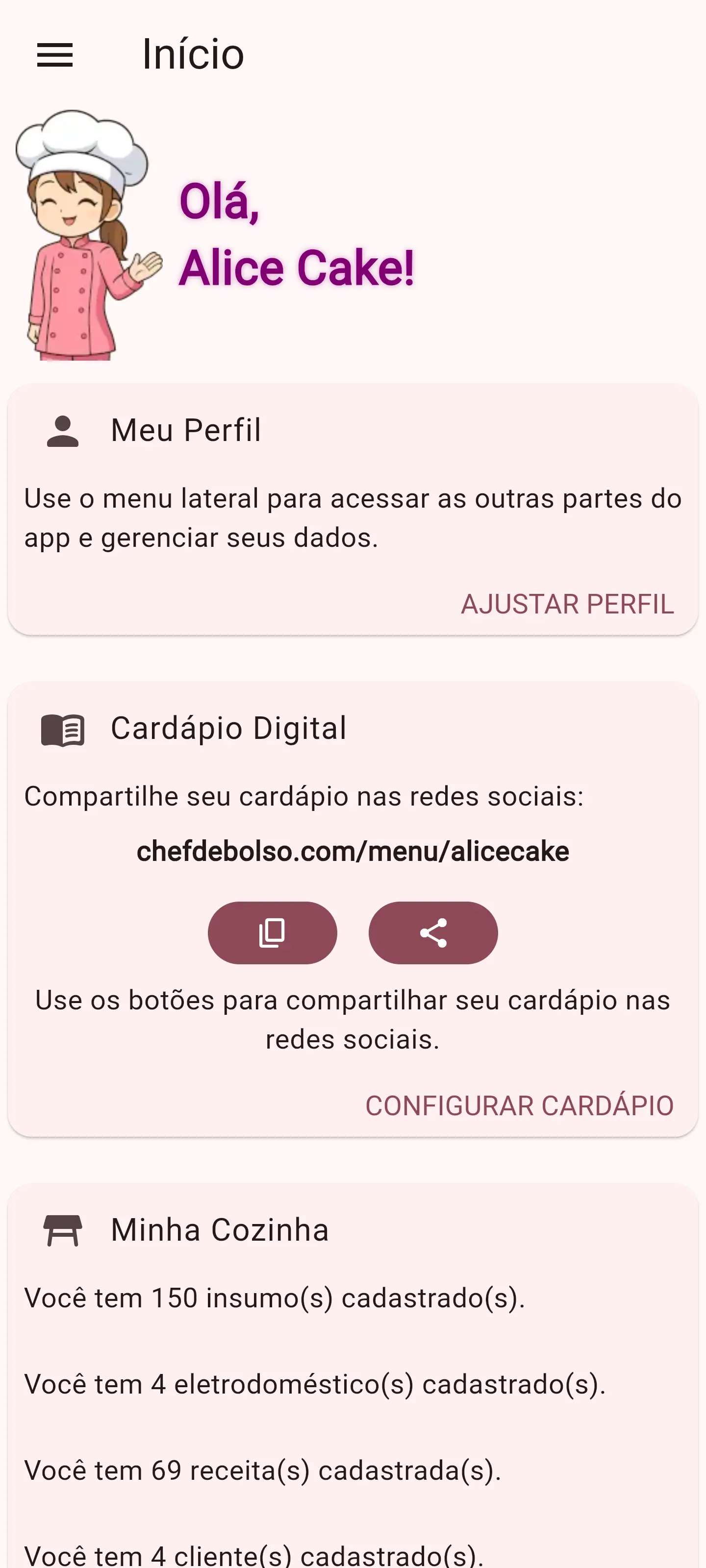Tap the AJUSTAR PERFIL button
Viewport: 706px width, 1568px height.
[566, 604]
